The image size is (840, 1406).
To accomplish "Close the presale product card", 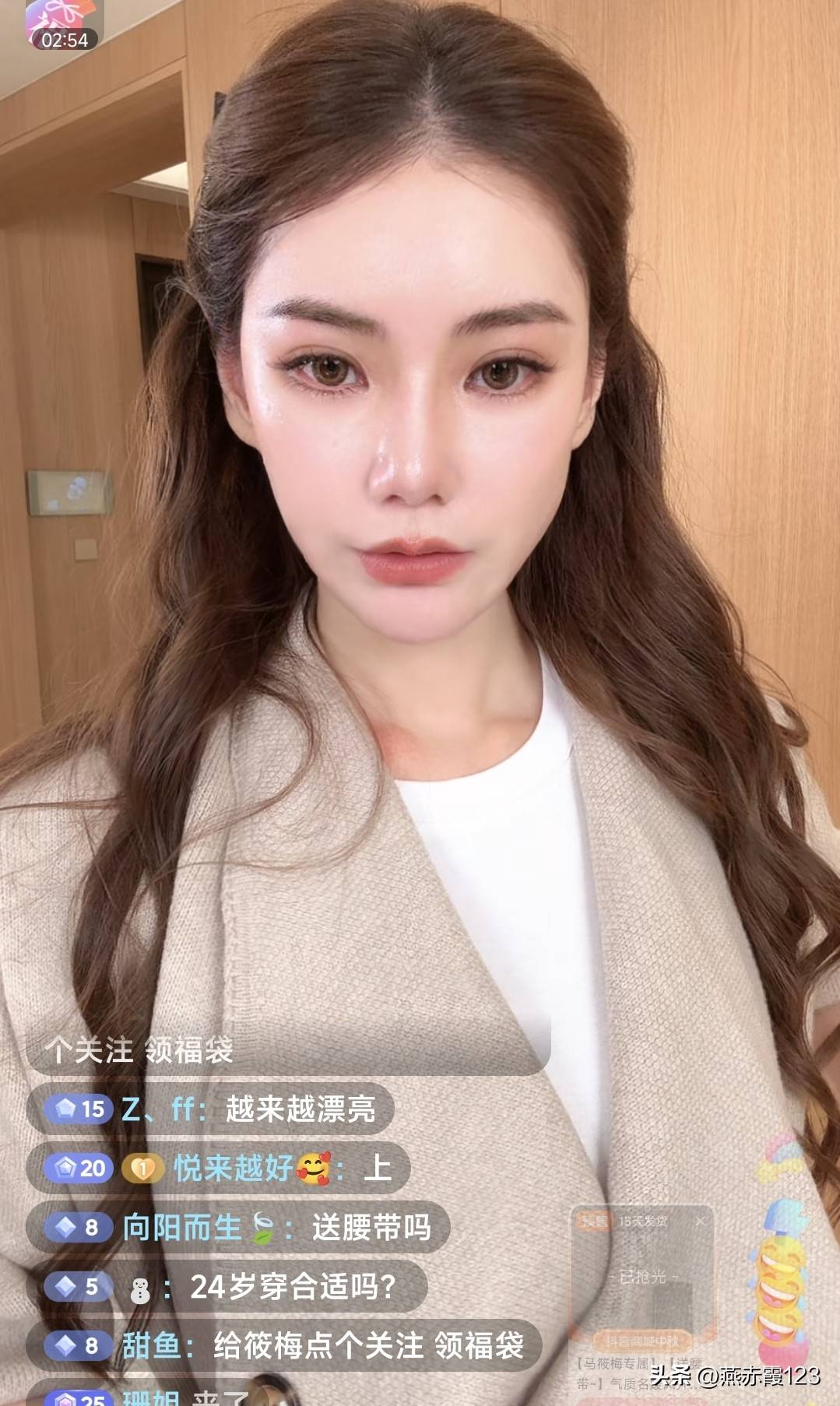I will point(700,1221).
